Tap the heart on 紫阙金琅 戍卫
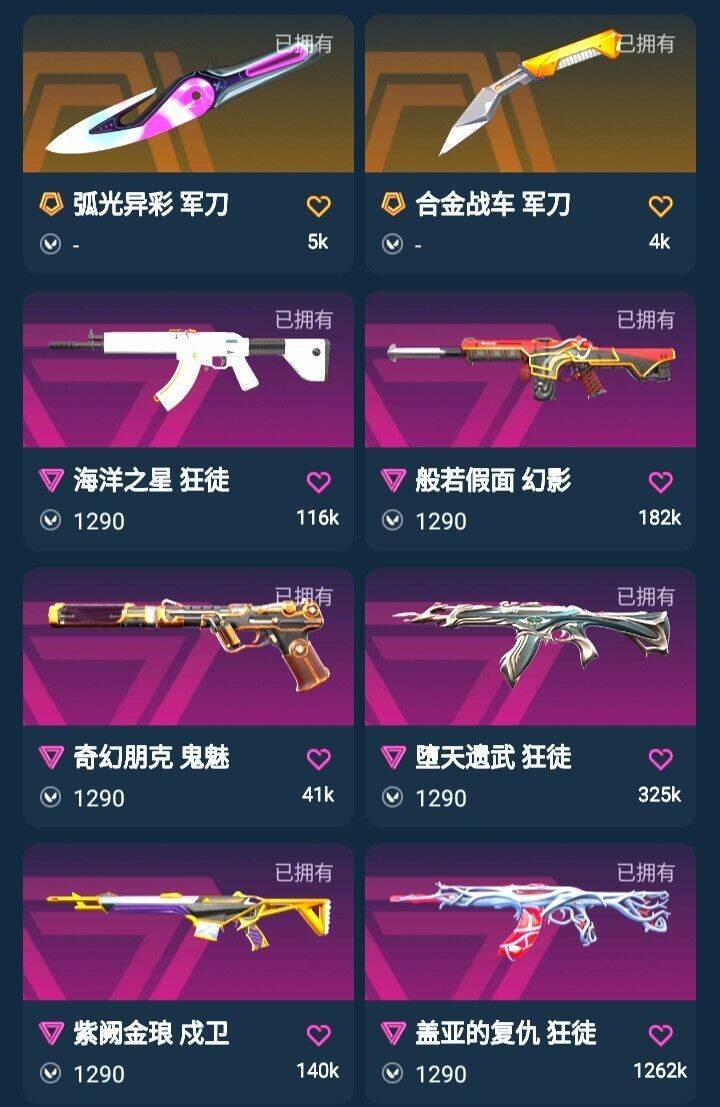This screenshot has width=720, height=1107. click(x=318, y=1034)
